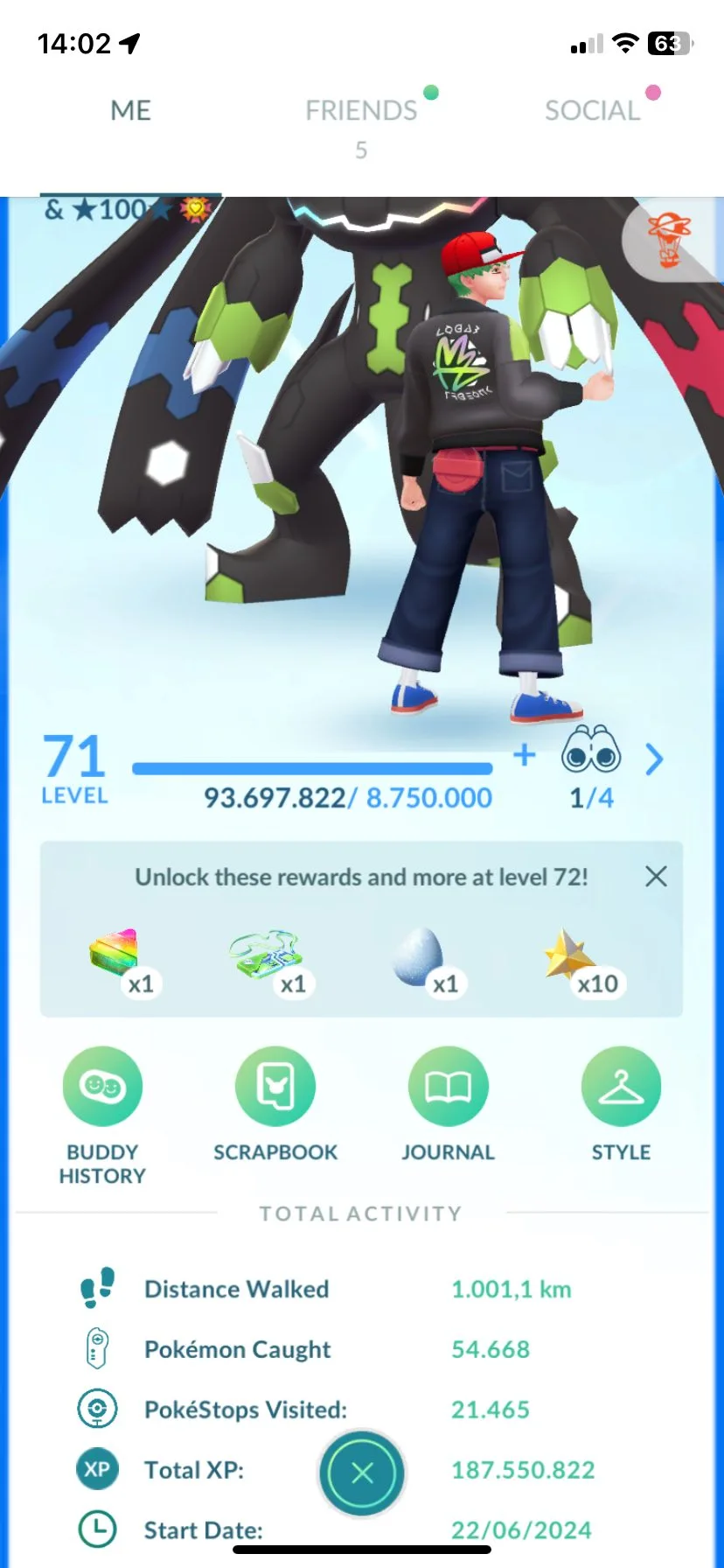Screen dimensions: 724x1568
Task: Tap the balloon icon in the top corner
Action: [x=669, y=240]
